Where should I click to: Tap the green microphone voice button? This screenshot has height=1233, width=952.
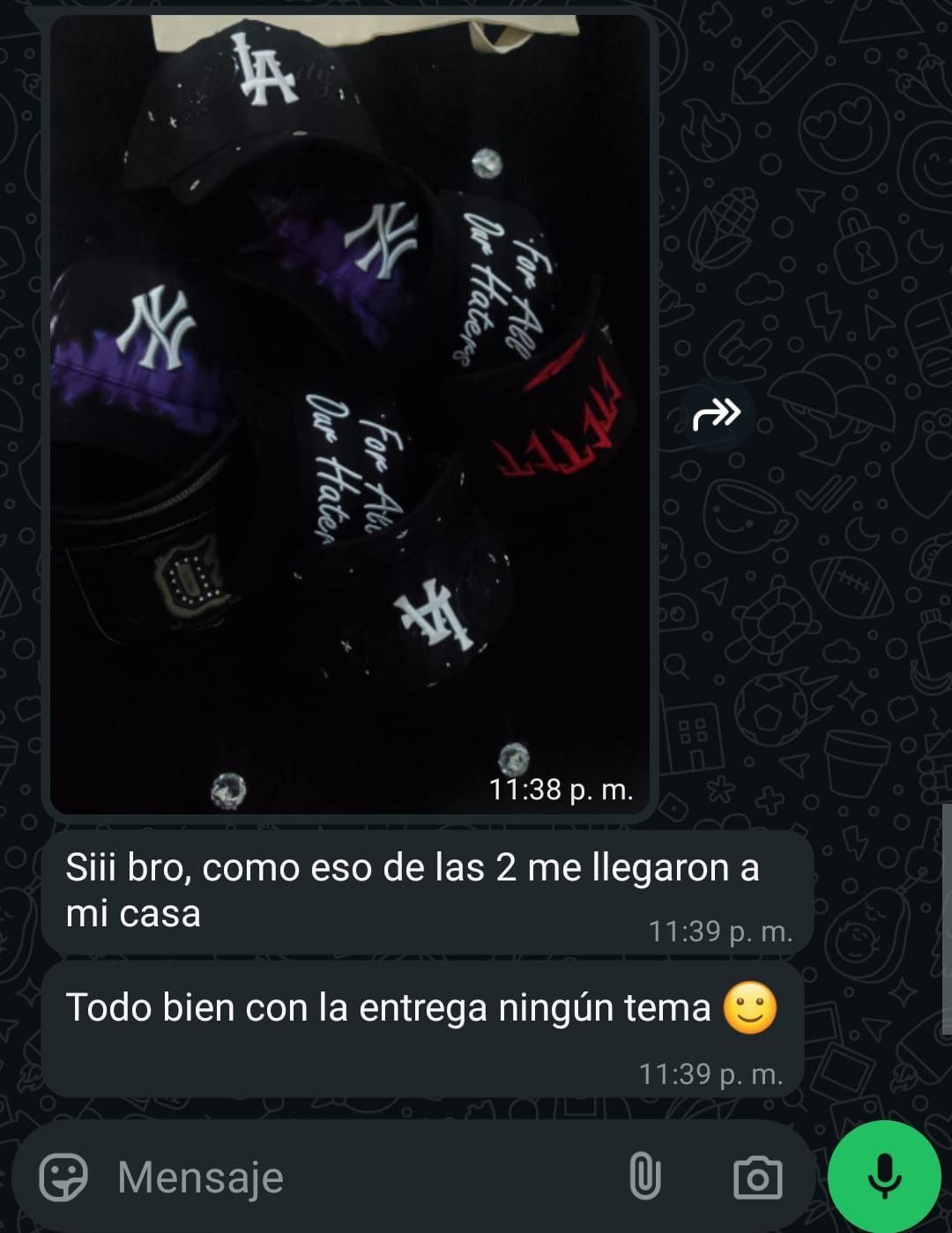[884, 1176]
